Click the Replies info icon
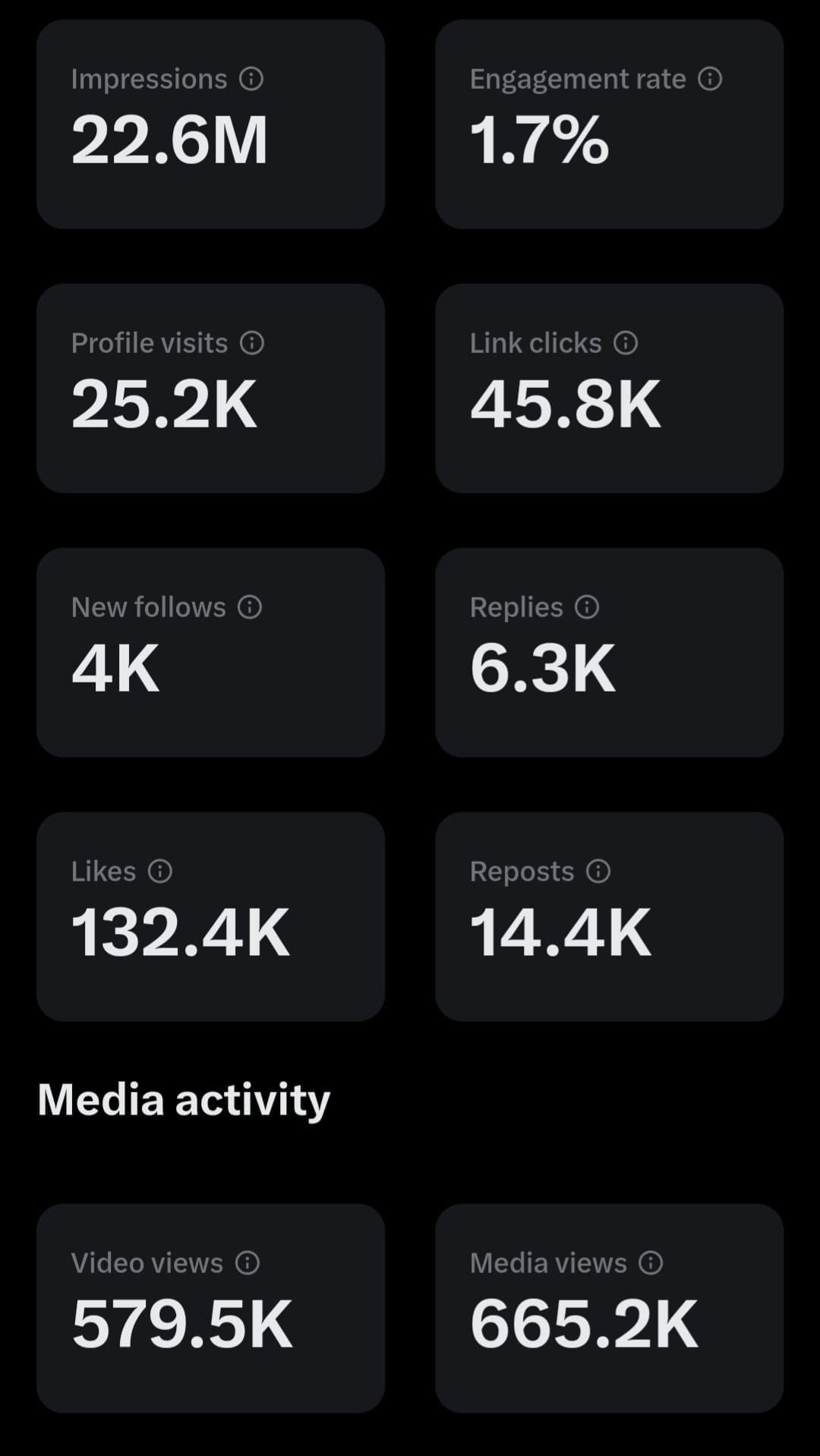 (585, 607)
